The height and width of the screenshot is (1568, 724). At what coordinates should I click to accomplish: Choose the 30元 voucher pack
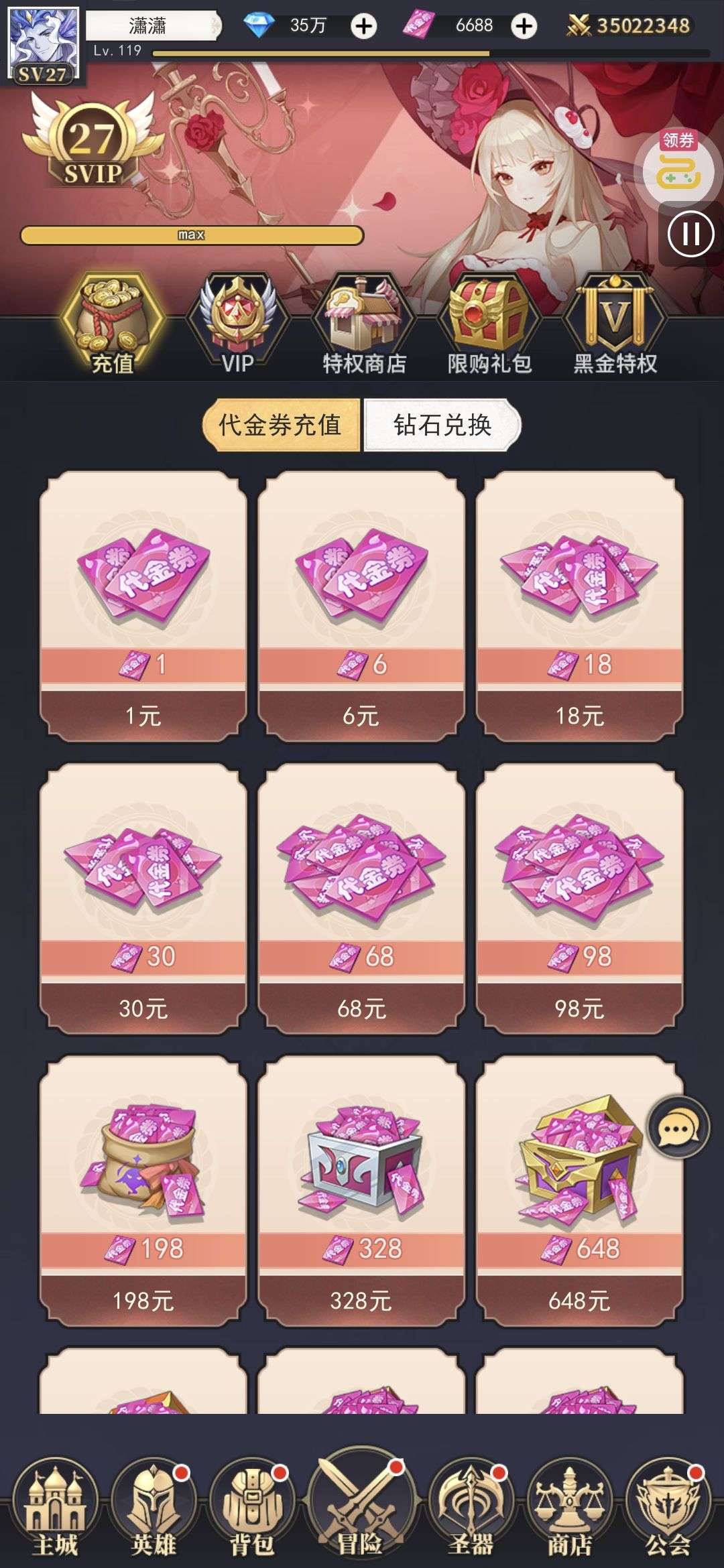pyautogui.click(x=143, y=899)
